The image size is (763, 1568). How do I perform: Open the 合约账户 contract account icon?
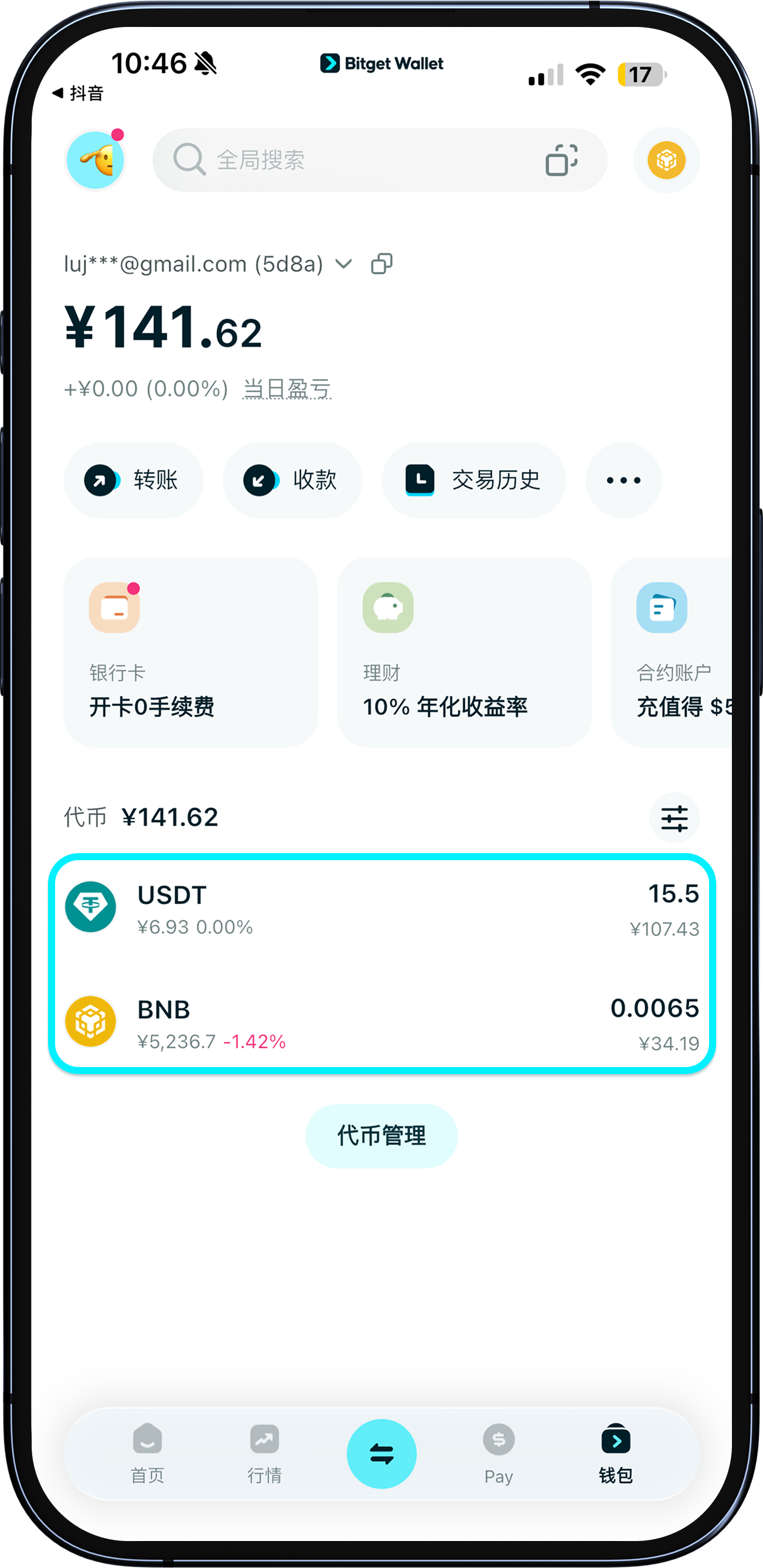point(660,608)
